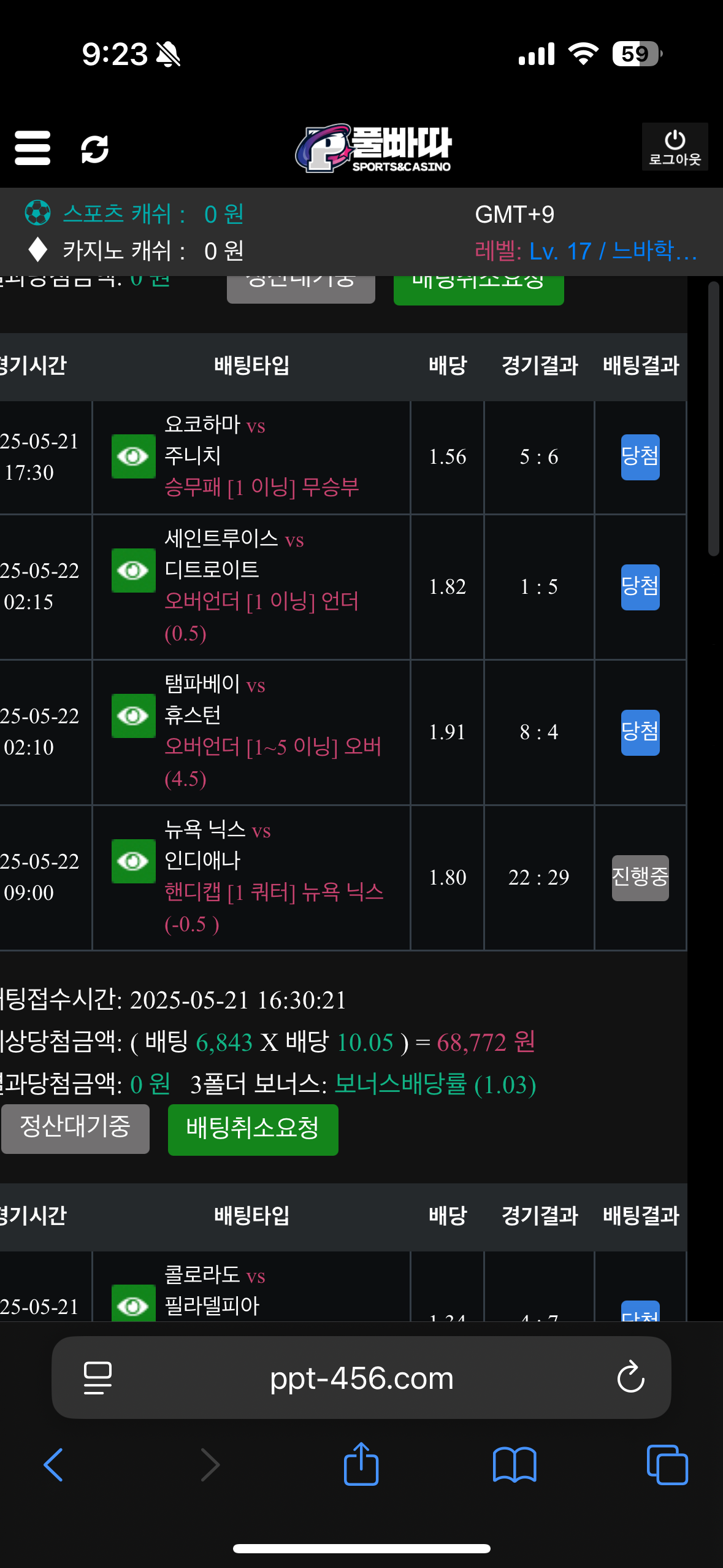
Task: View details of 세인트루이스 vs 디트로이트 bet
Action: point(133,571)
